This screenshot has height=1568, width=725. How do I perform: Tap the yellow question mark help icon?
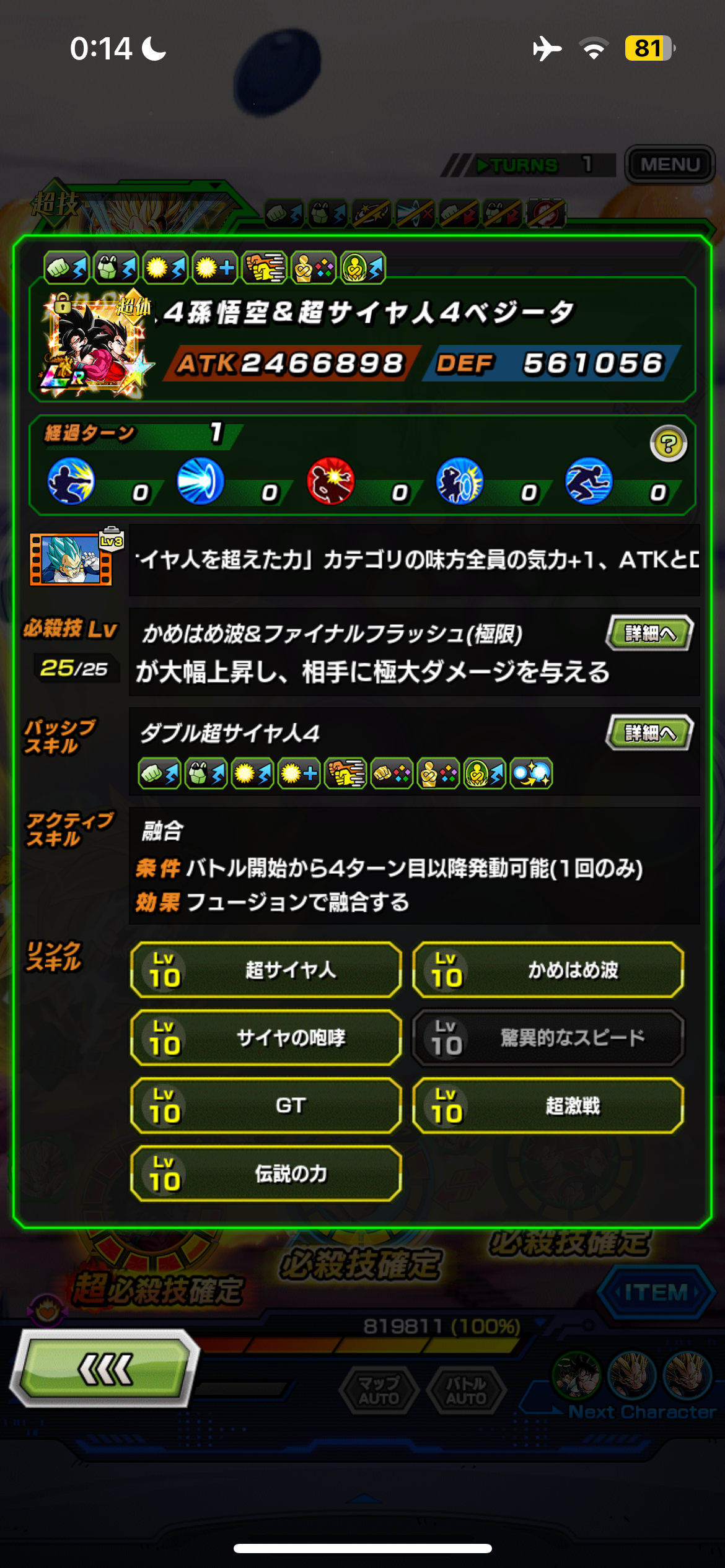pos(668,443)
